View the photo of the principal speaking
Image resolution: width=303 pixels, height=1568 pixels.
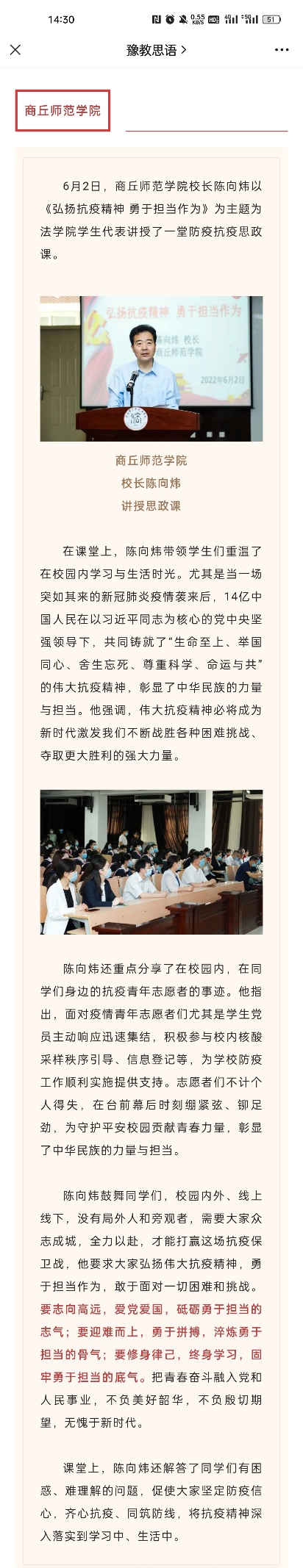click(x=151, y=368)
